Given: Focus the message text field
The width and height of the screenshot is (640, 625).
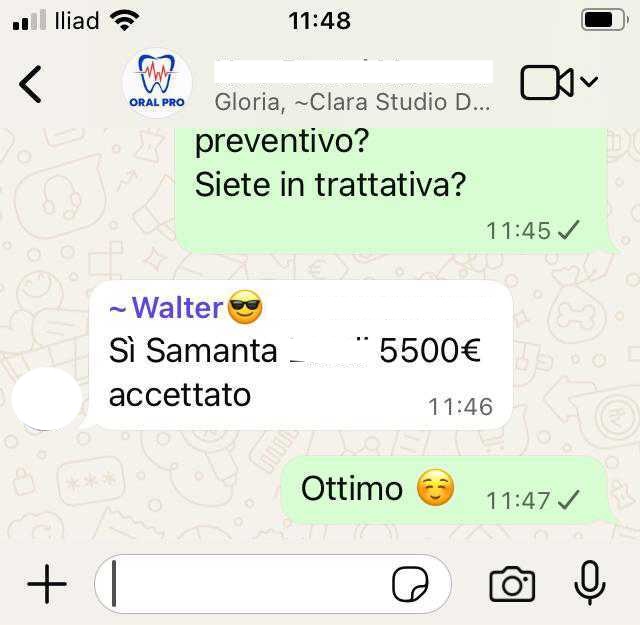Looking at the screenshot, I should (x=250, y=584).
